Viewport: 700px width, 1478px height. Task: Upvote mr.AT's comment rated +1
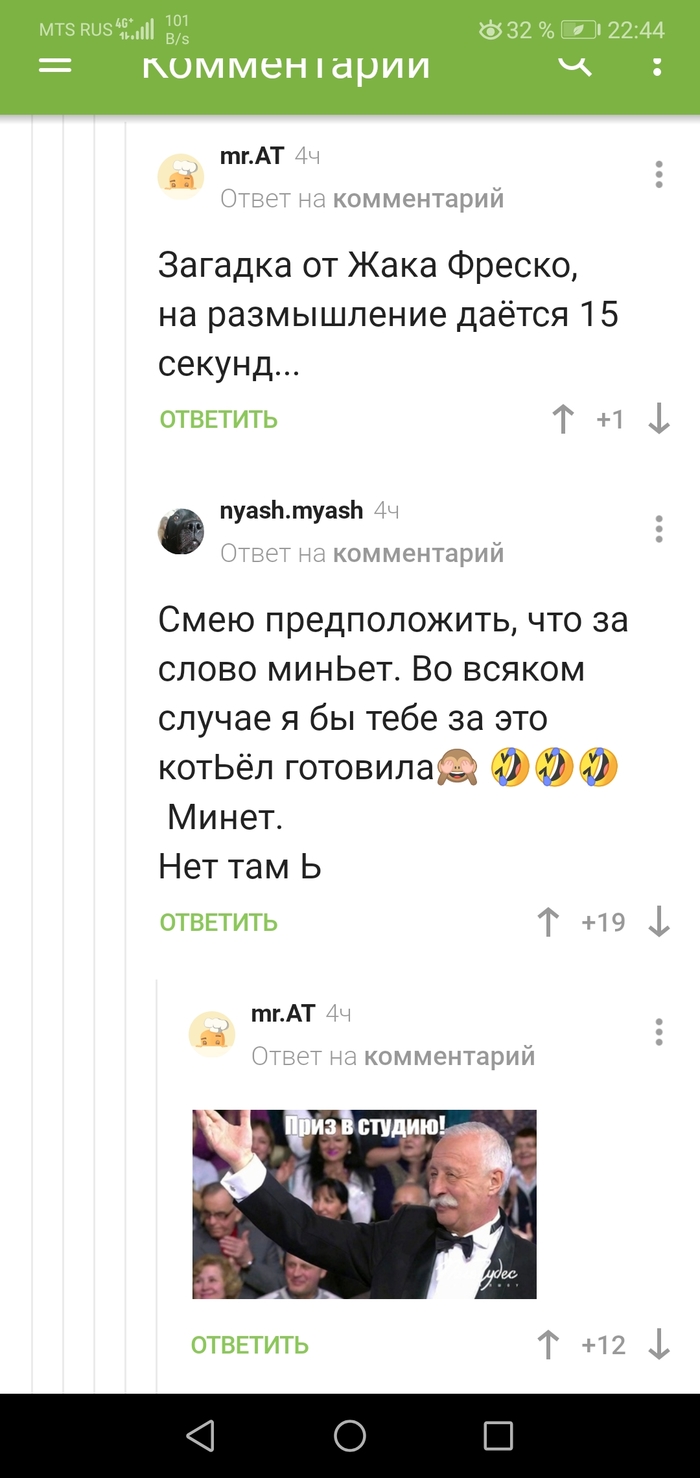tap(563, 419)
